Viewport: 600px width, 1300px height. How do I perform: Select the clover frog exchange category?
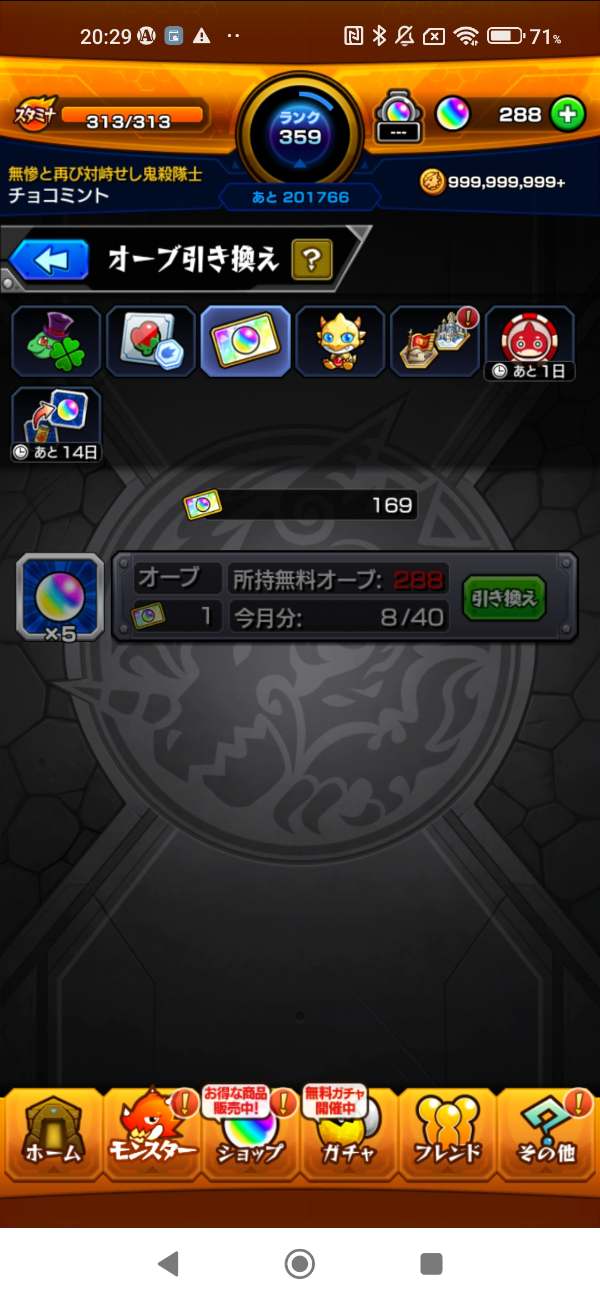coord(56,341)
